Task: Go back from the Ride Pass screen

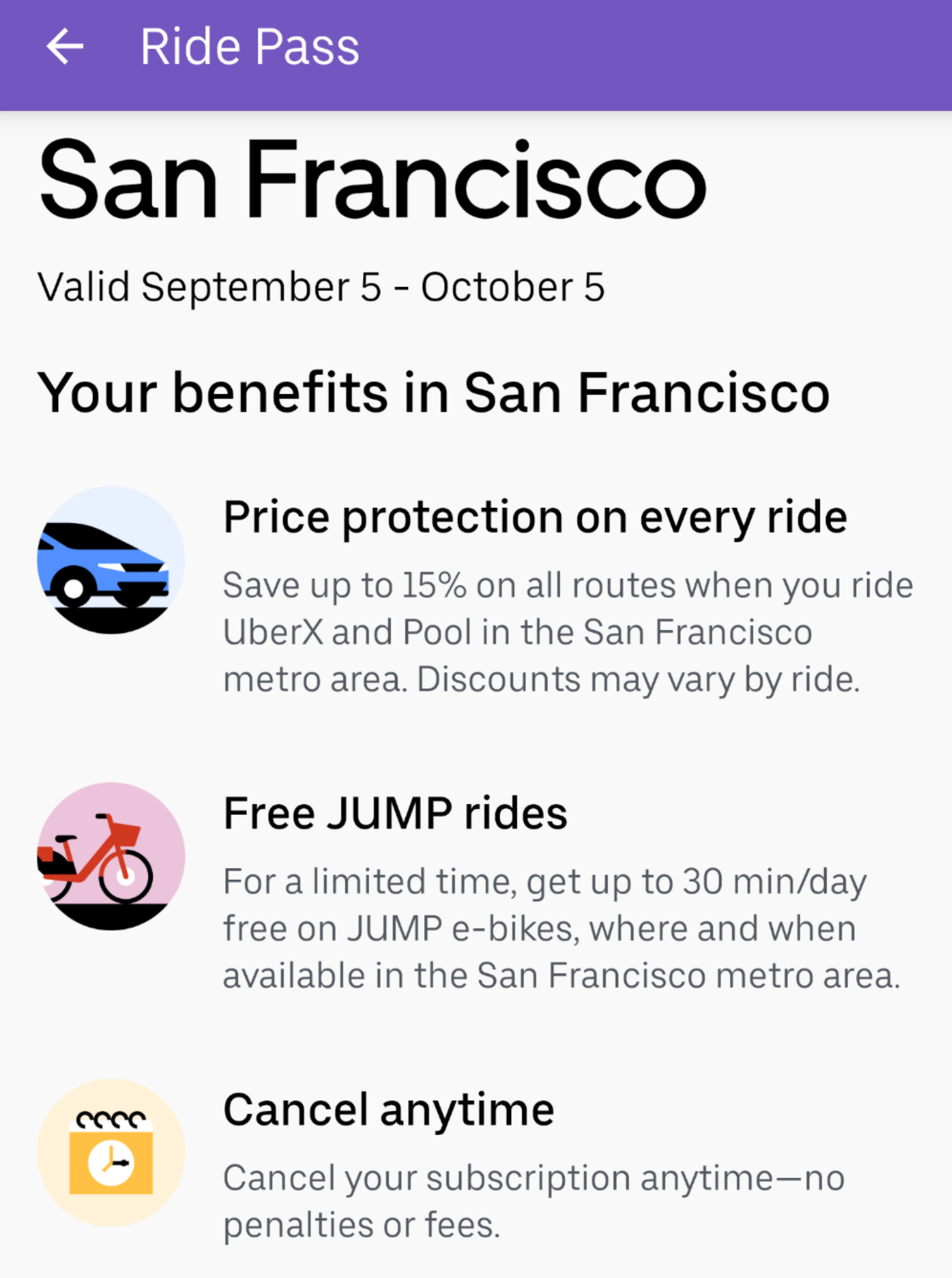Action: (x=65, y=47)
